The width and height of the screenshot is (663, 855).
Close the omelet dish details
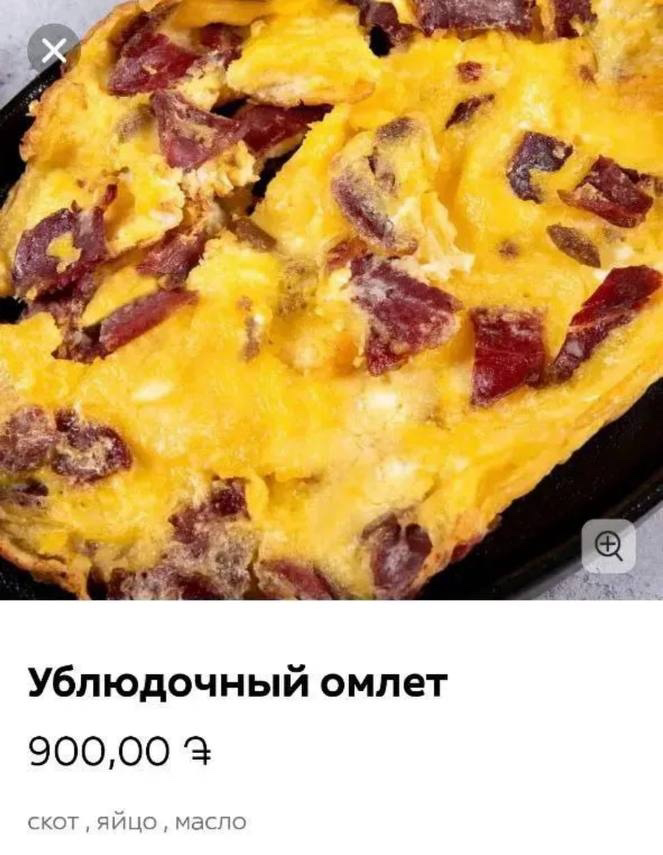pyautogui.click(x=54, y=50)
